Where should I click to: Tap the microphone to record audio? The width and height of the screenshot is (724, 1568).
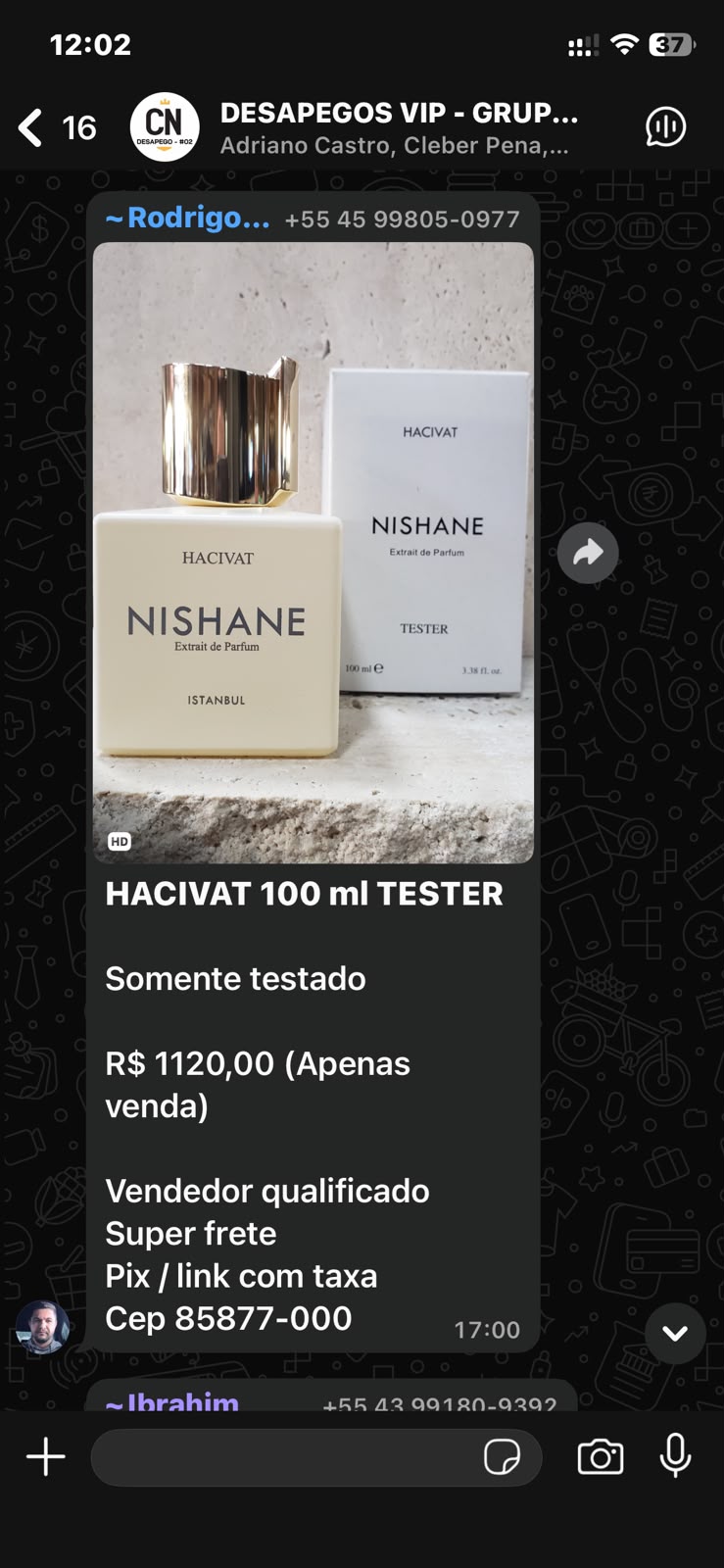[675, 1456]
